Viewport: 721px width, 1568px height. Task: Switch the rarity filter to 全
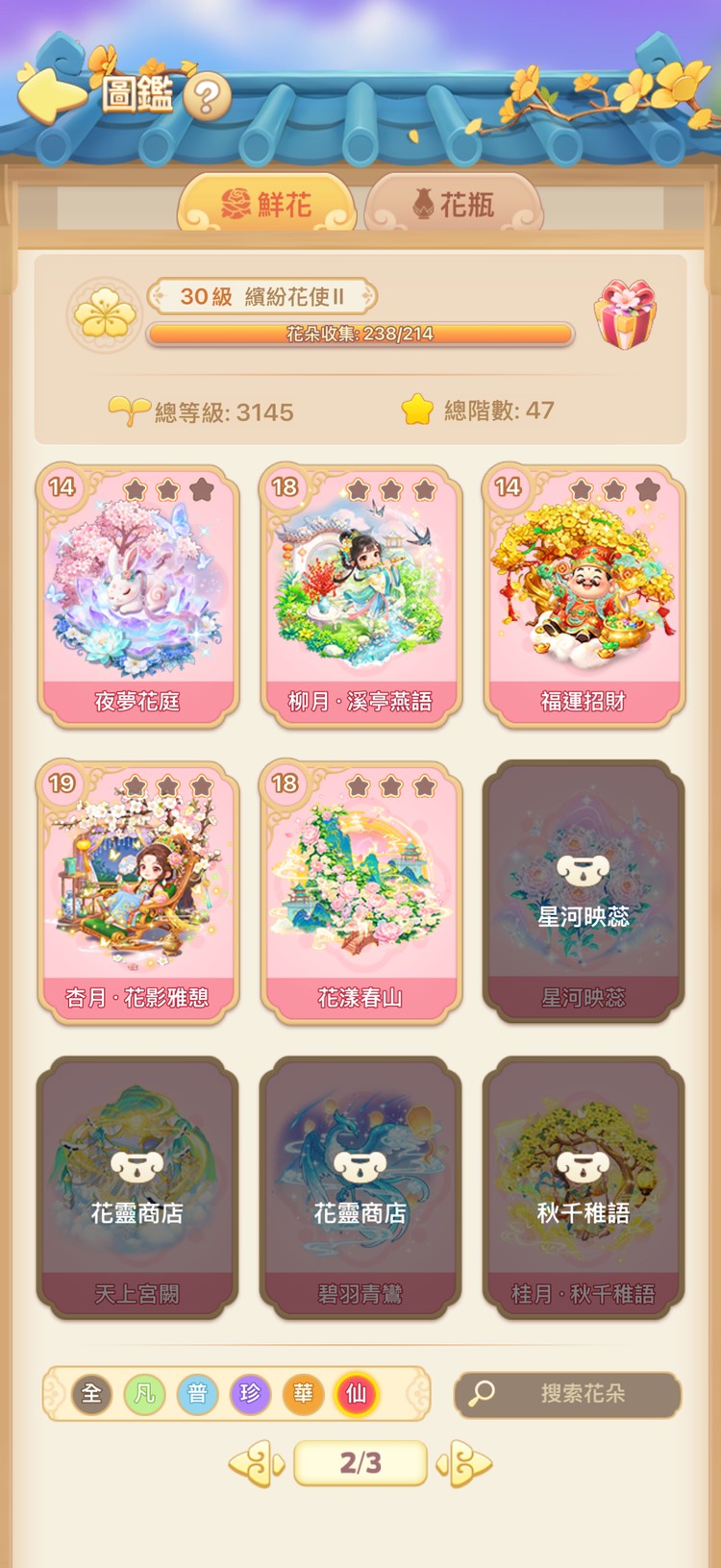click(93, 1394)
